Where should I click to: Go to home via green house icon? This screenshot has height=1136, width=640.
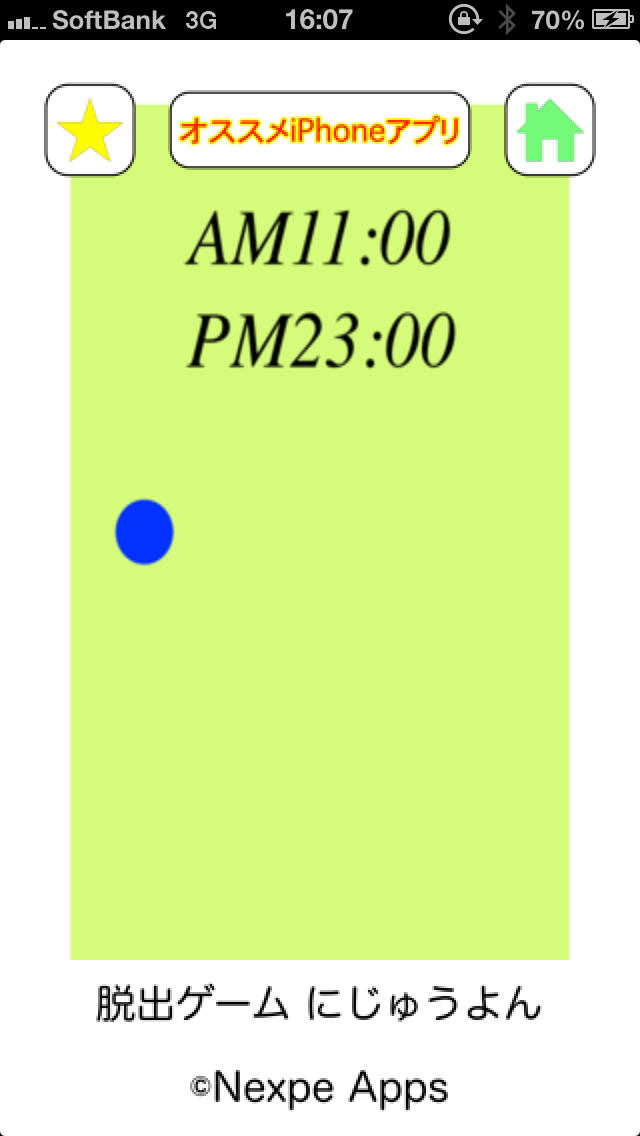550,131
